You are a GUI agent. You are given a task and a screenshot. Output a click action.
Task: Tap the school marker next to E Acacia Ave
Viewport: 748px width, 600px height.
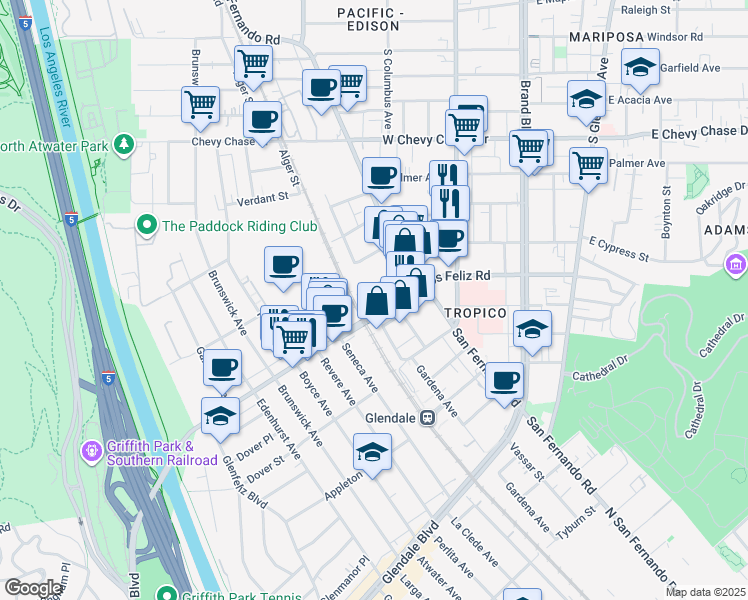(586, 102)
